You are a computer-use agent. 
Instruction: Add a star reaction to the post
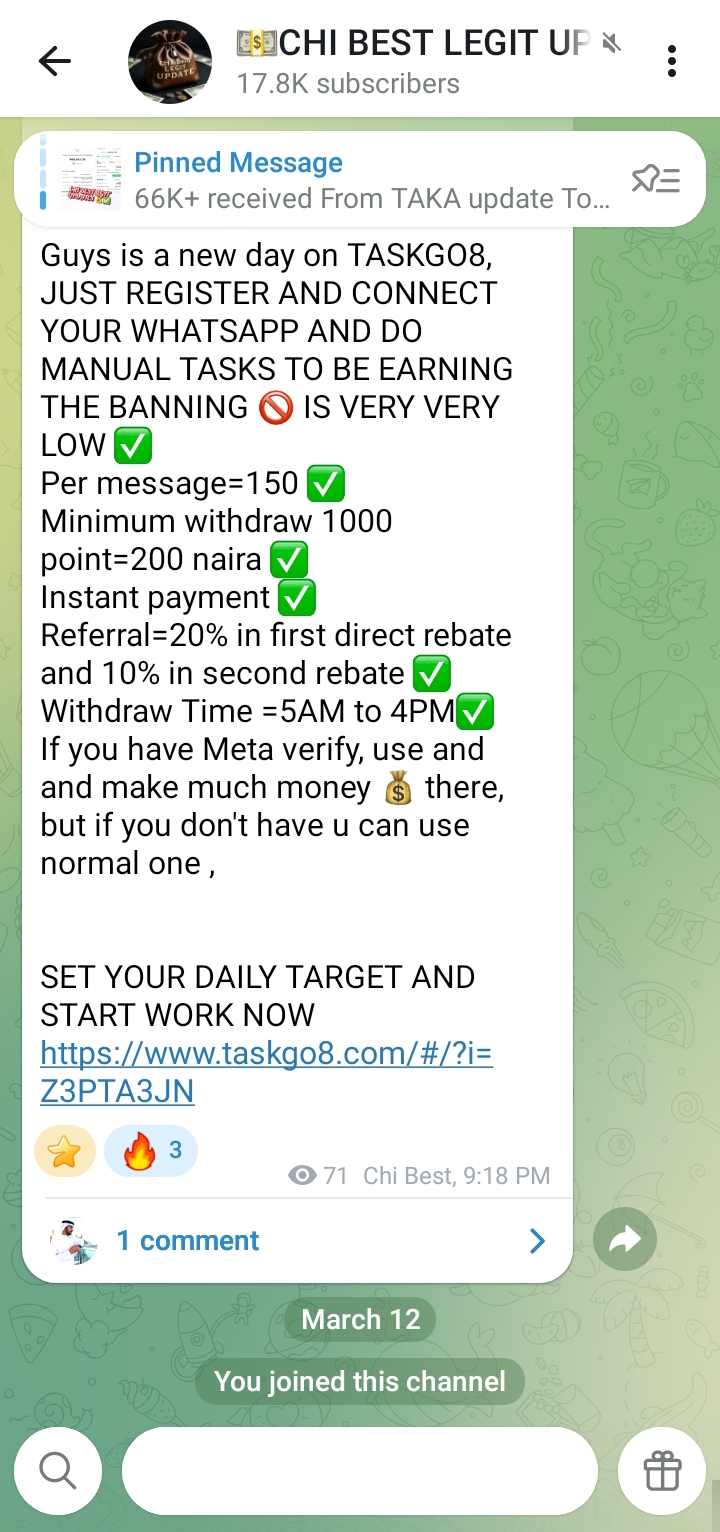coord(65,1152)
